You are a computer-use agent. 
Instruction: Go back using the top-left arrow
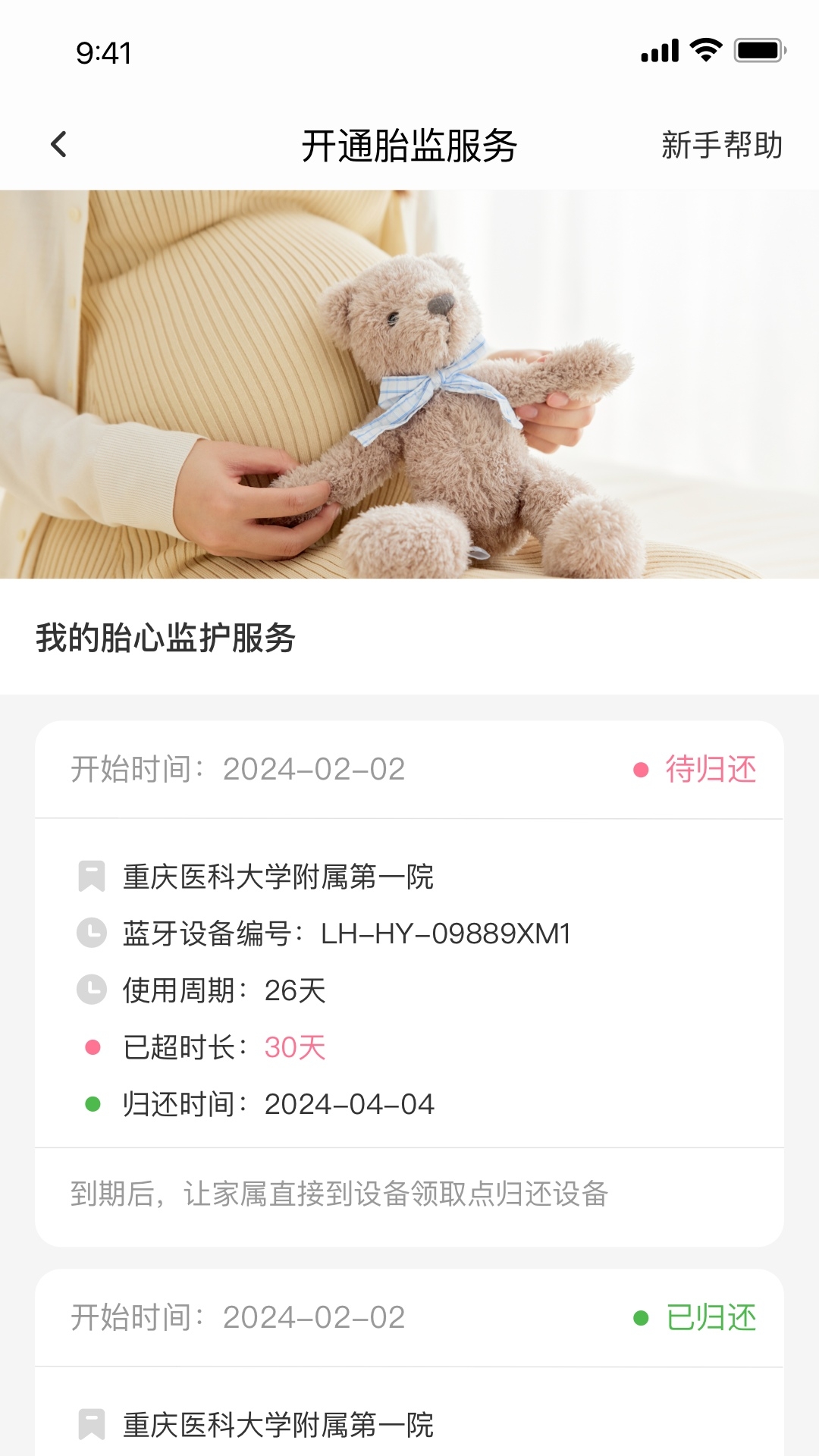[58, 144]
